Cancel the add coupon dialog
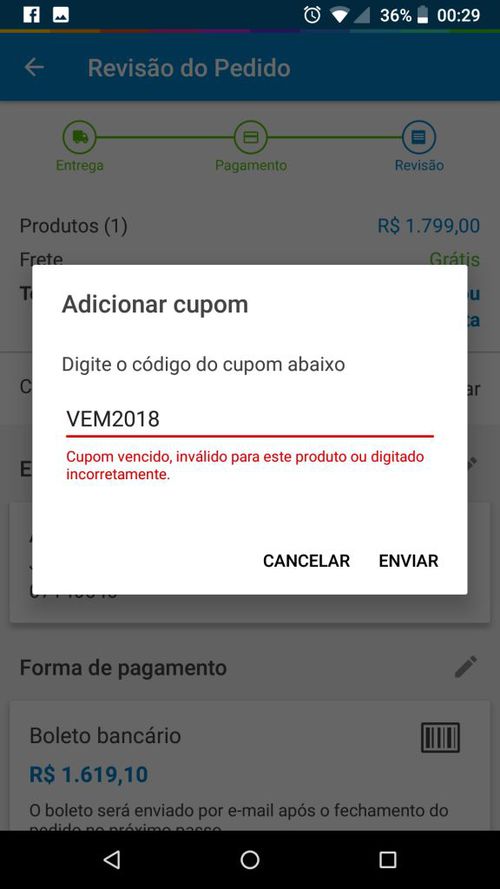Screen dimensions: 500x889 [x=306, y=561]
